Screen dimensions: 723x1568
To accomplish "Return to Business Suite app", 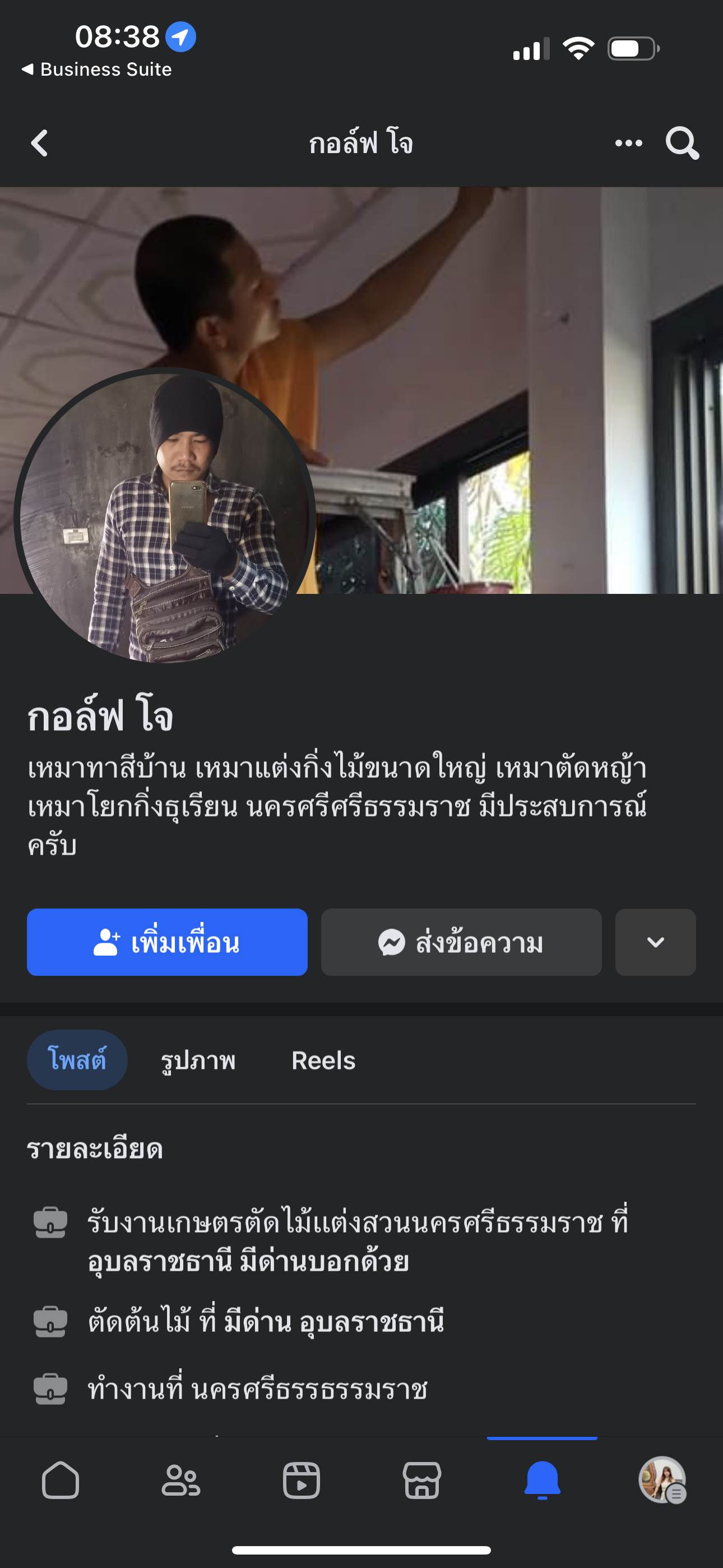I will pyautogui.click(x=98, y=70).
